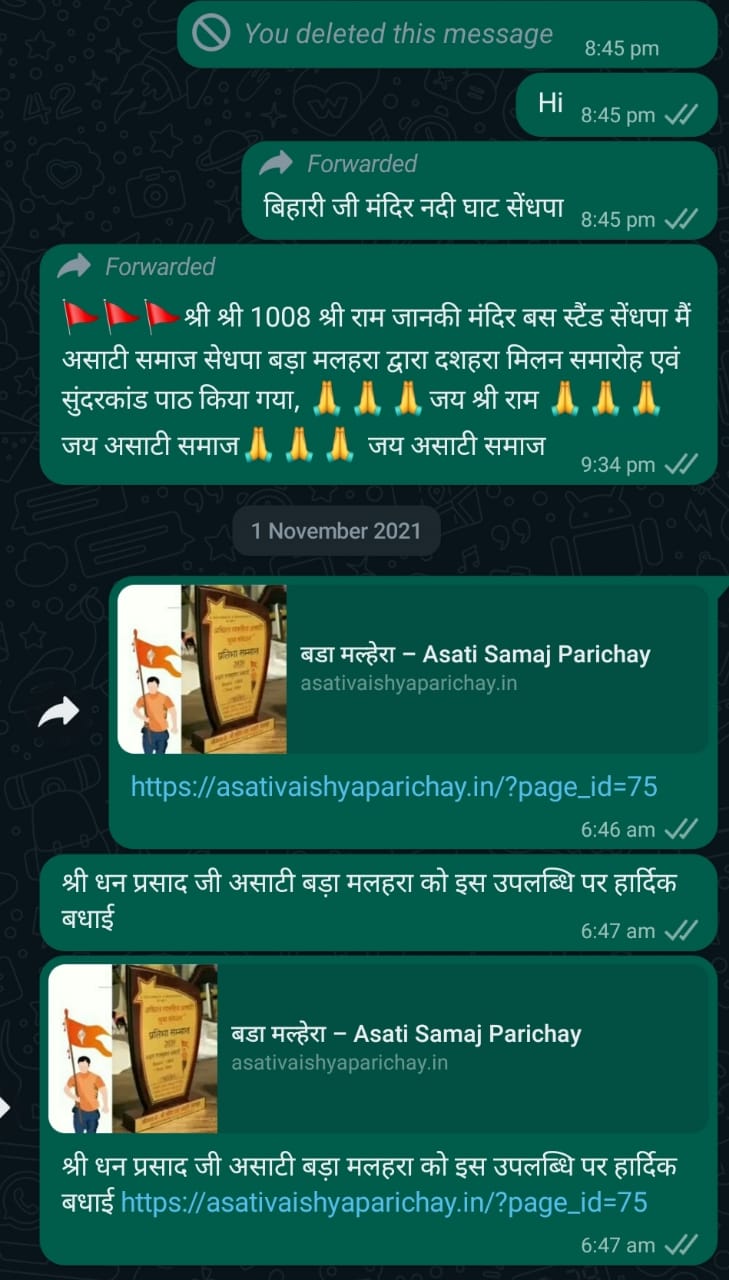Open the Asati Samaj Parichay preview sent at 6:46 am

(x=413, y=669)
